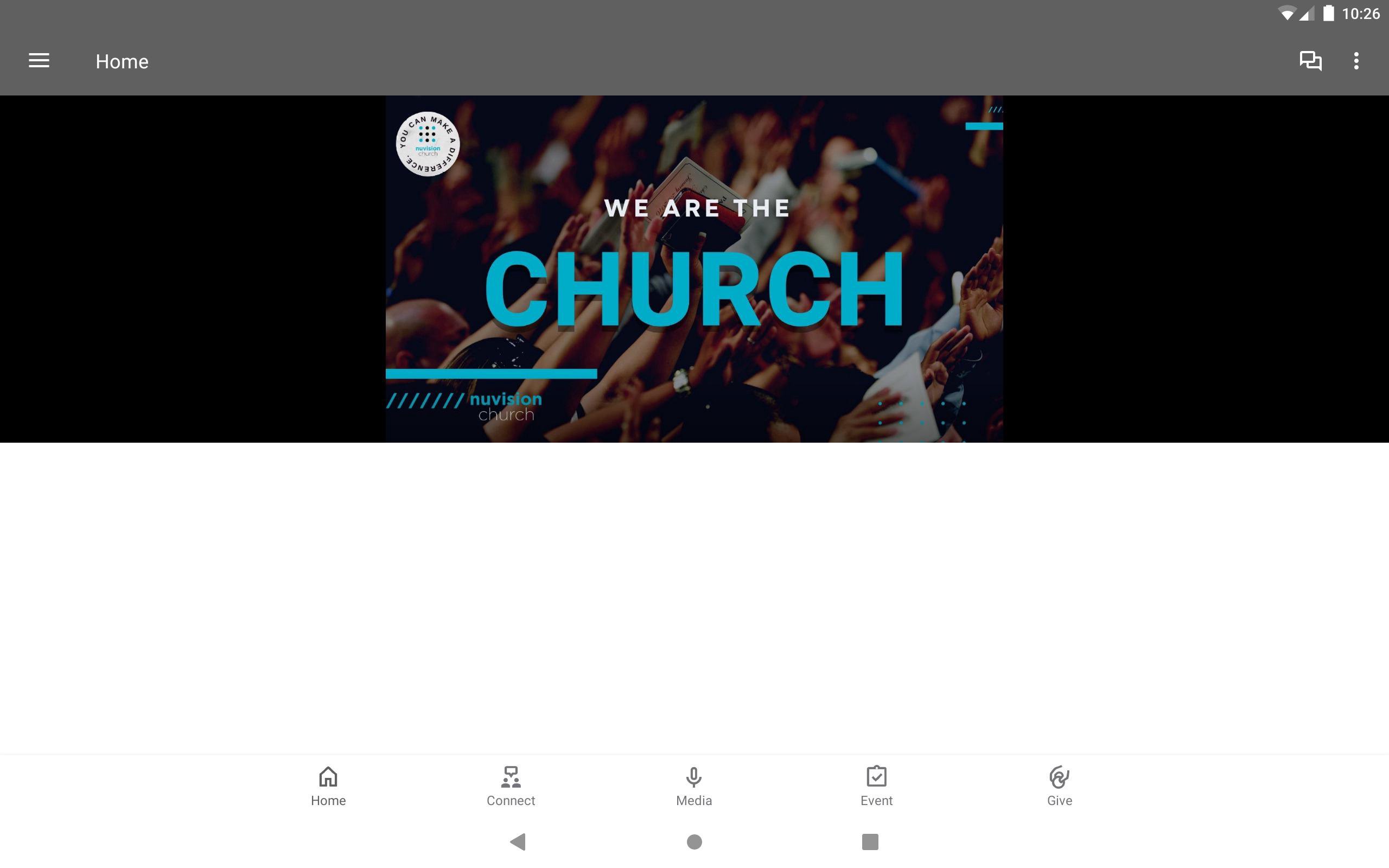Tap the system back button
Image resolution: width=1389 pixels, height=868 pixels.
click(518, 841)
